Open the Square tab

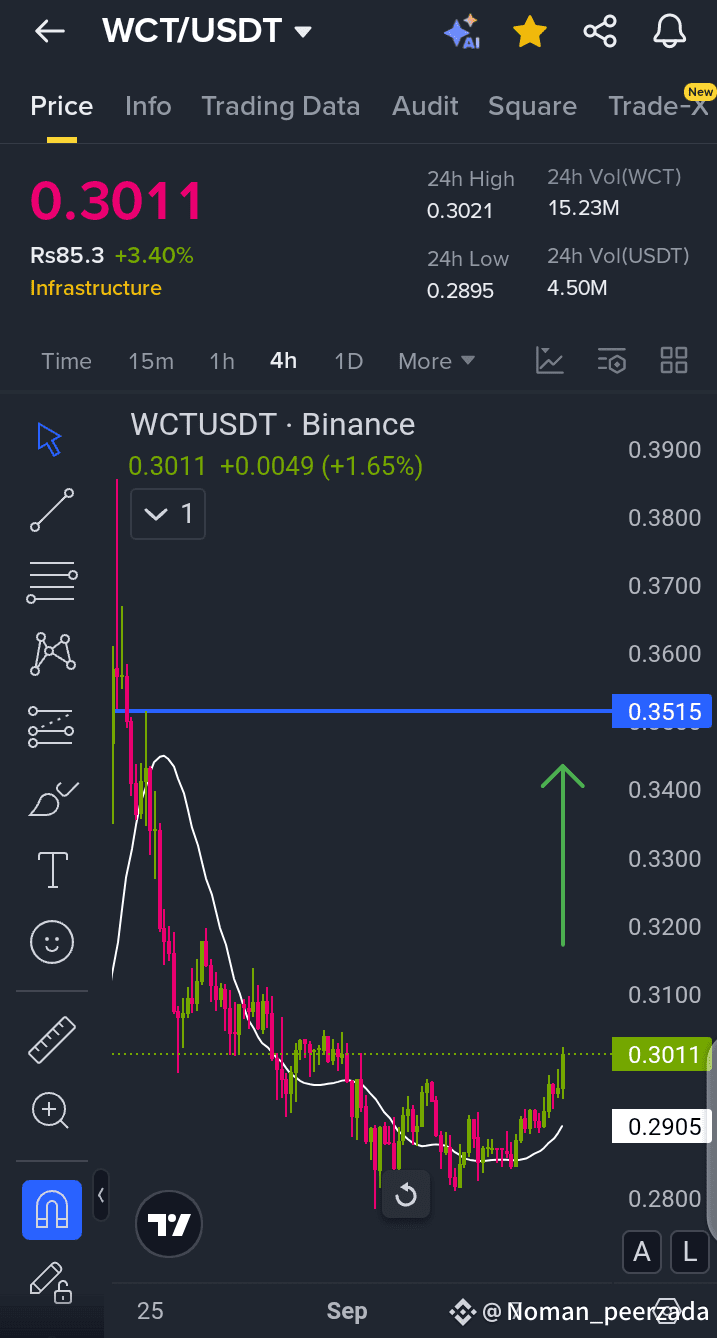pos(532,106)
